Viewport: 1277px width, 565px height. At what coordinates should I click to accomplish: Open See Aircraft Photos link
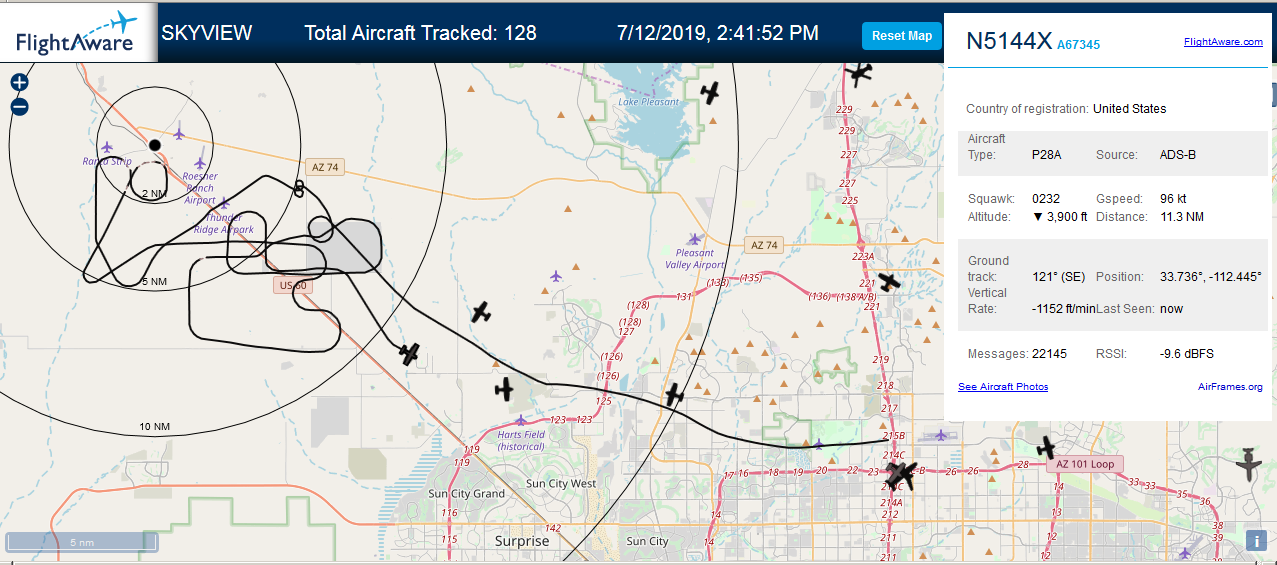[x=1003, y=387]
